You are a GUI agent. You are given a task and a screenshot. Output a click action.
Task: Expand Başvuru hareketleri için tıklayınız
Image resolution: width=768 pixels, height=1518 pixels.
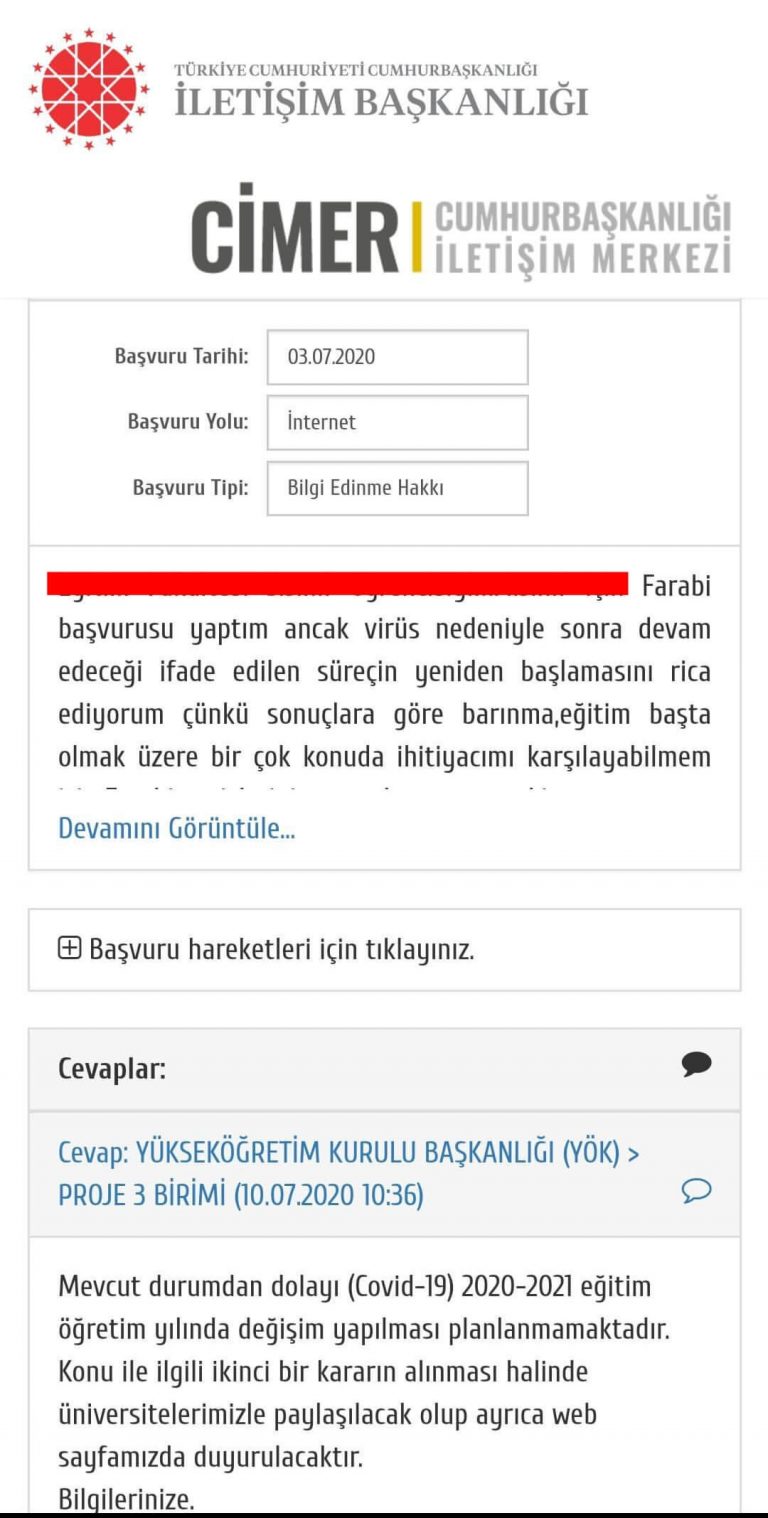[x=266, y=949]
